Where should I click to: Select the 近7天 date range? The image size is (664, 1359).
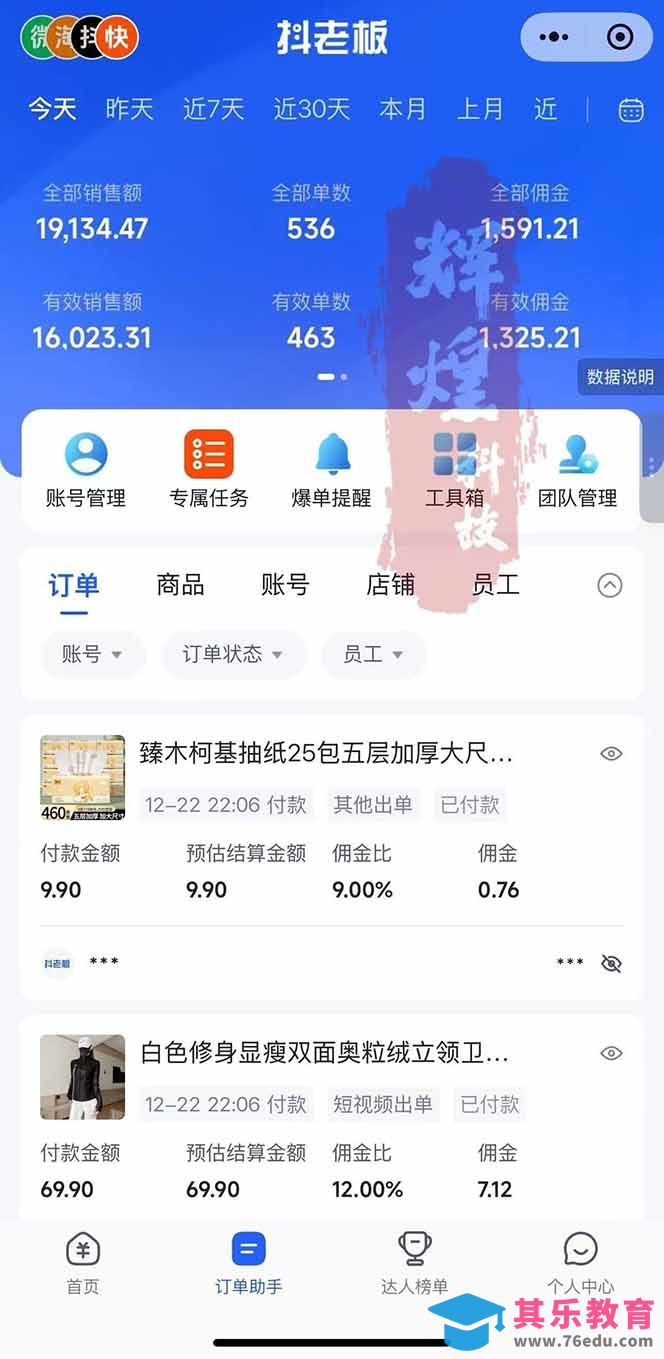click(213, 109)
